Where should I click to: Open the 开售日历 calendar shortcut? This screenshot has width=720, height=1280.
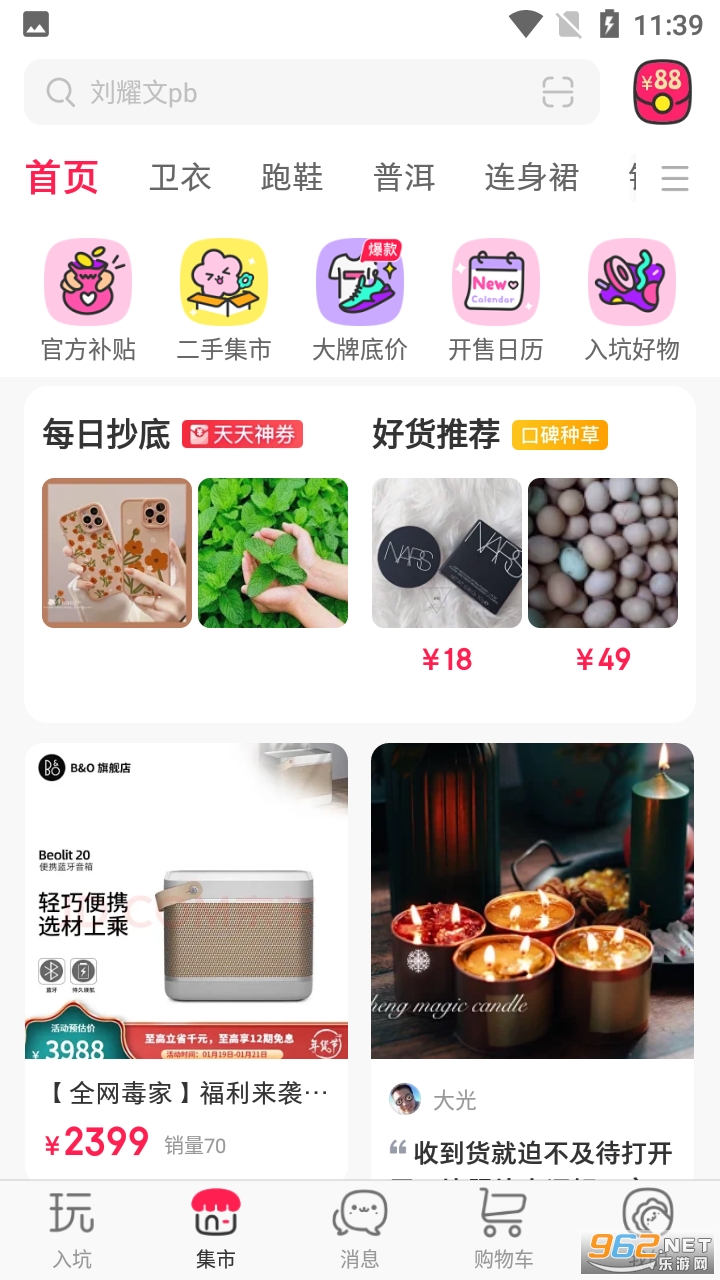coord(496,300)
